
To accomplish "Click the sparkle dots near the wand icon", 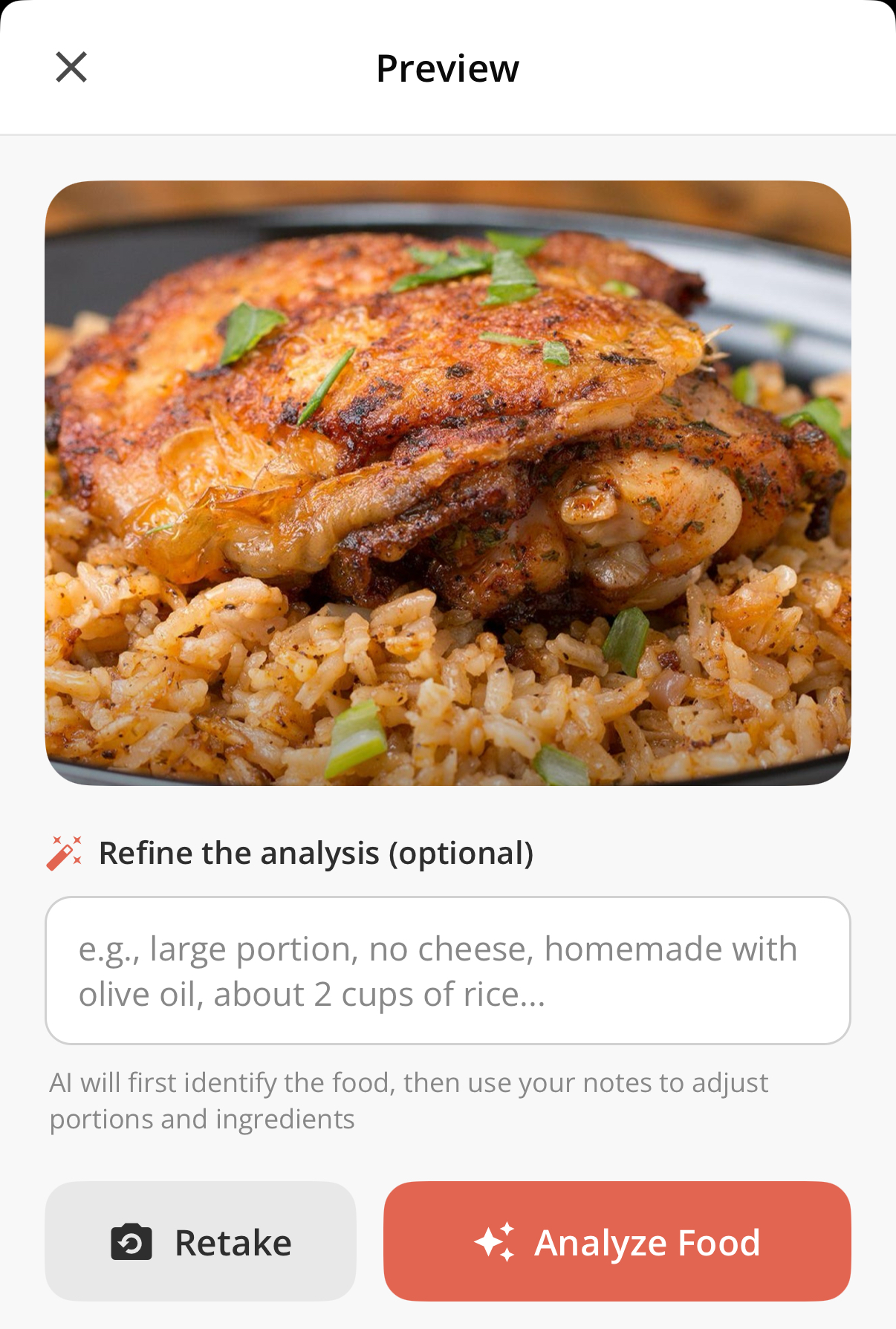I will pos(79,839).
